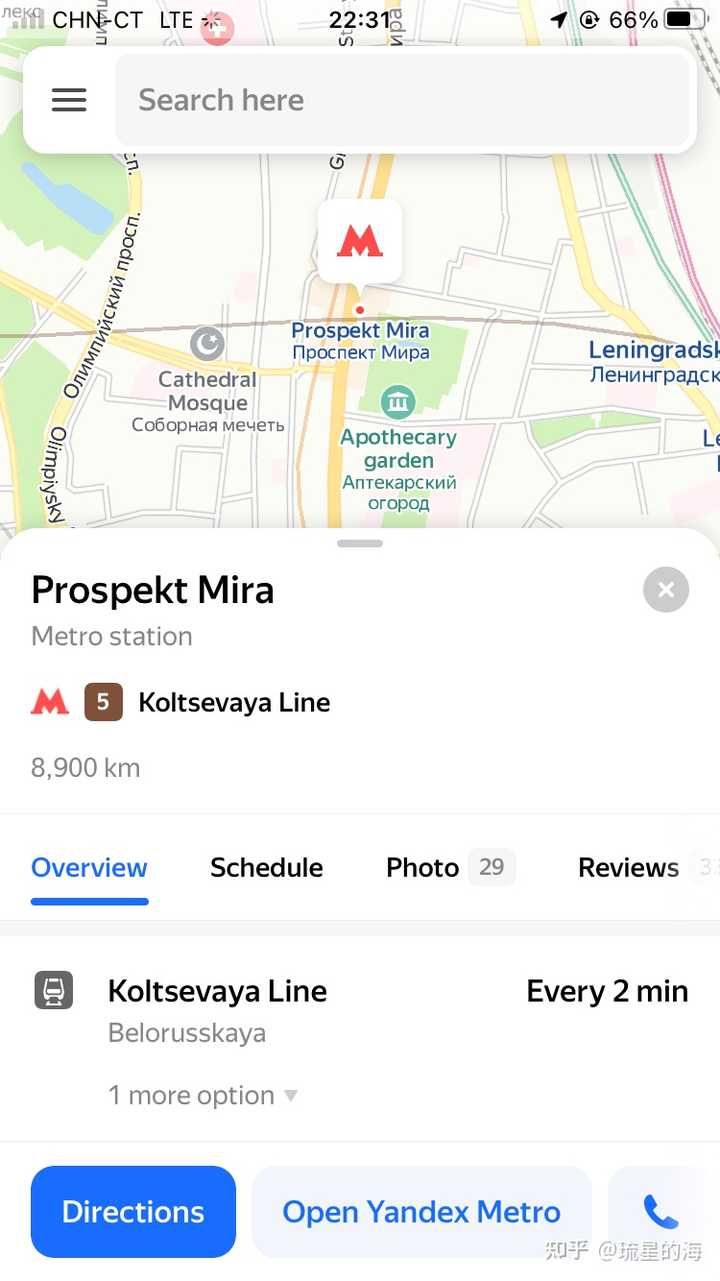Viewport: 720px width, 1281px height.
Task: Switch to the Schedule tab
Action: tap(266, 868)
